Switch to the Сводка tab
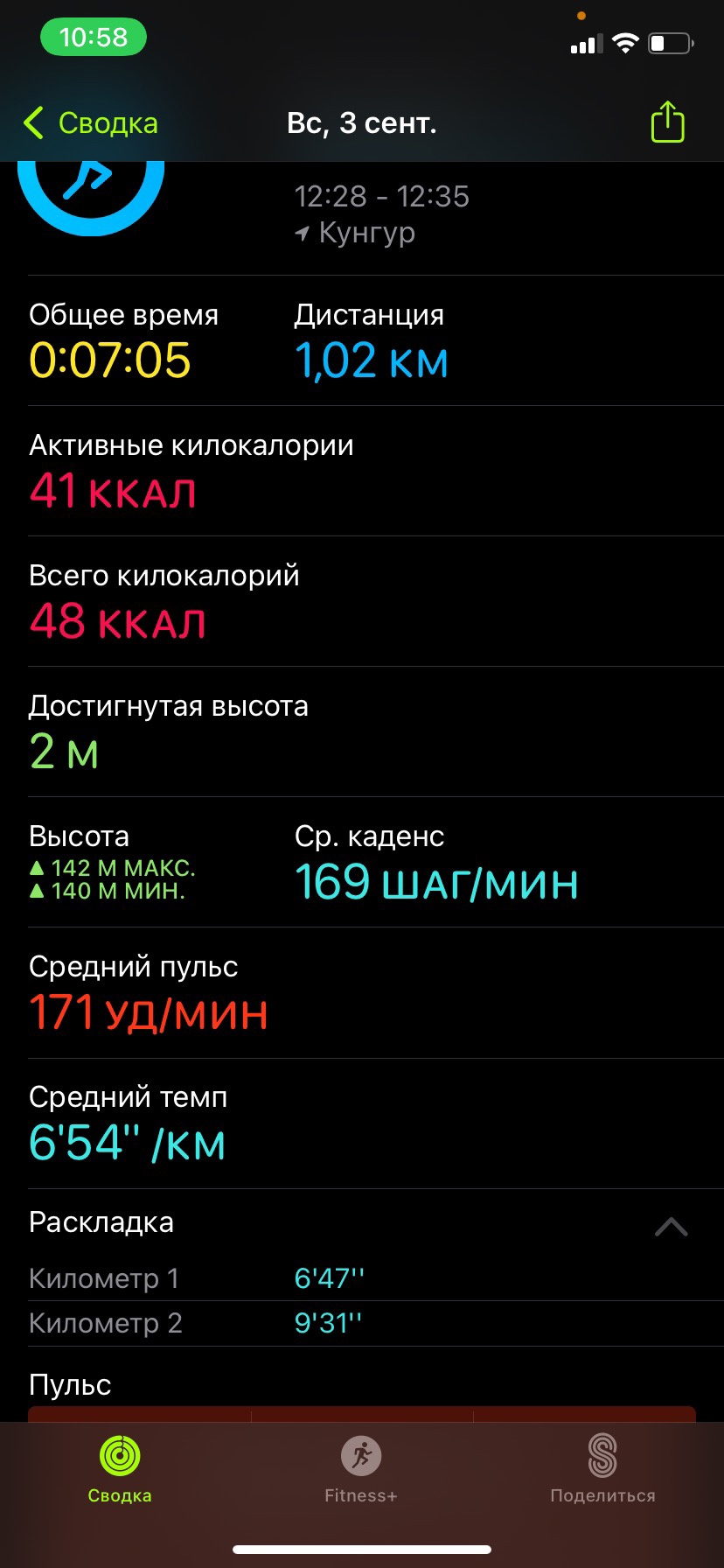Viewport: 724px width, 1568px height. [x=120, y=1469]
